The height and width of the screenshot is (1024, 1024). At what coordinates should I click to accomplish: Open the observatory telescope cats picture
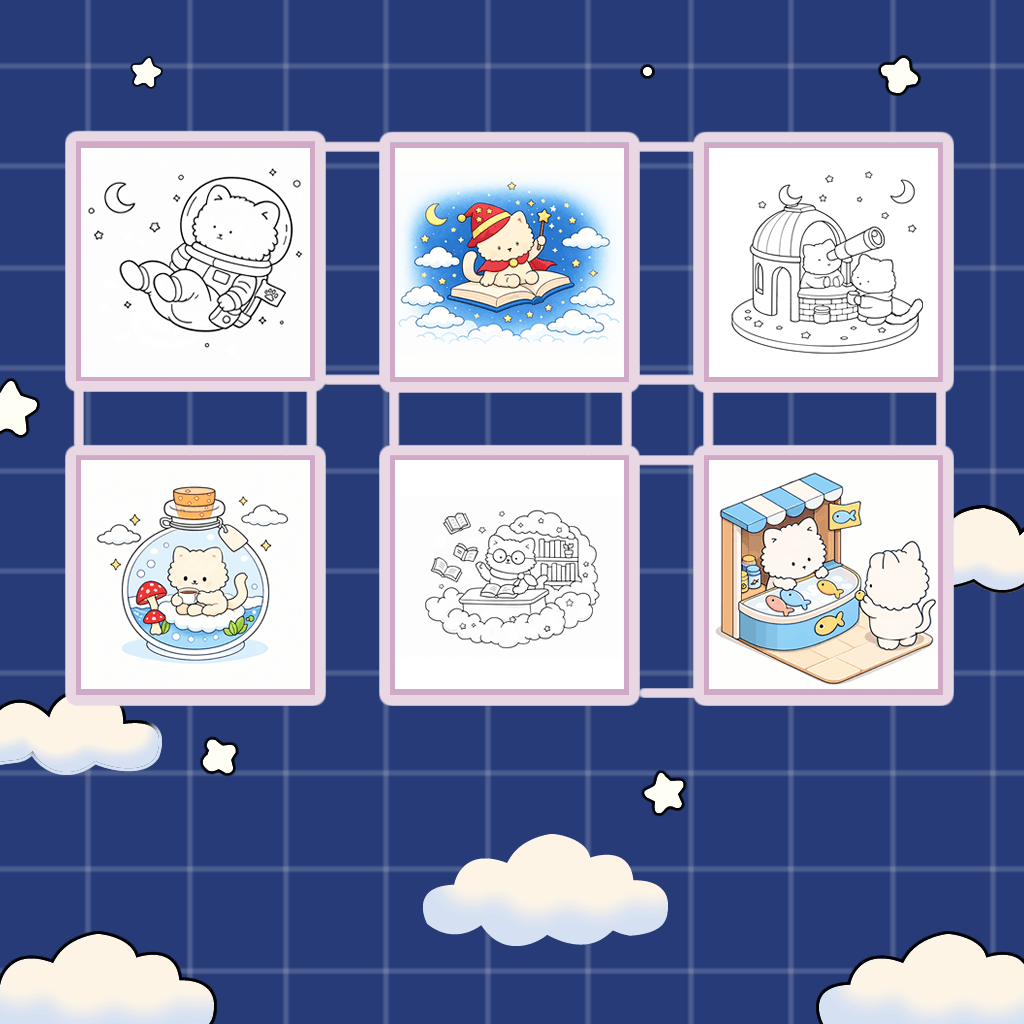[823, 262]
